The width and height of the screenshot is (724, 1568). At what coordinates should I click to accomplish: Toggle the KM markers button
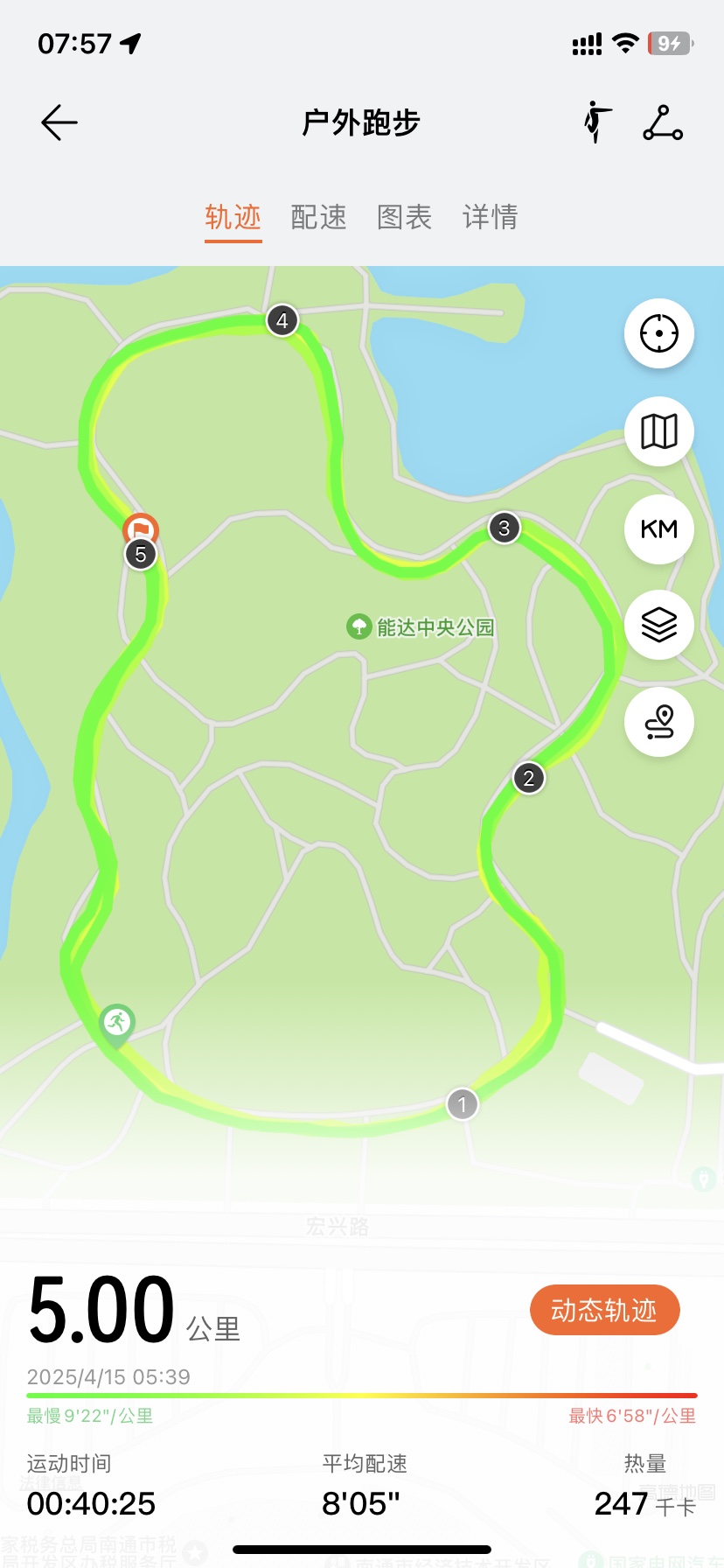pyautogui.click(x=659, y=528)
